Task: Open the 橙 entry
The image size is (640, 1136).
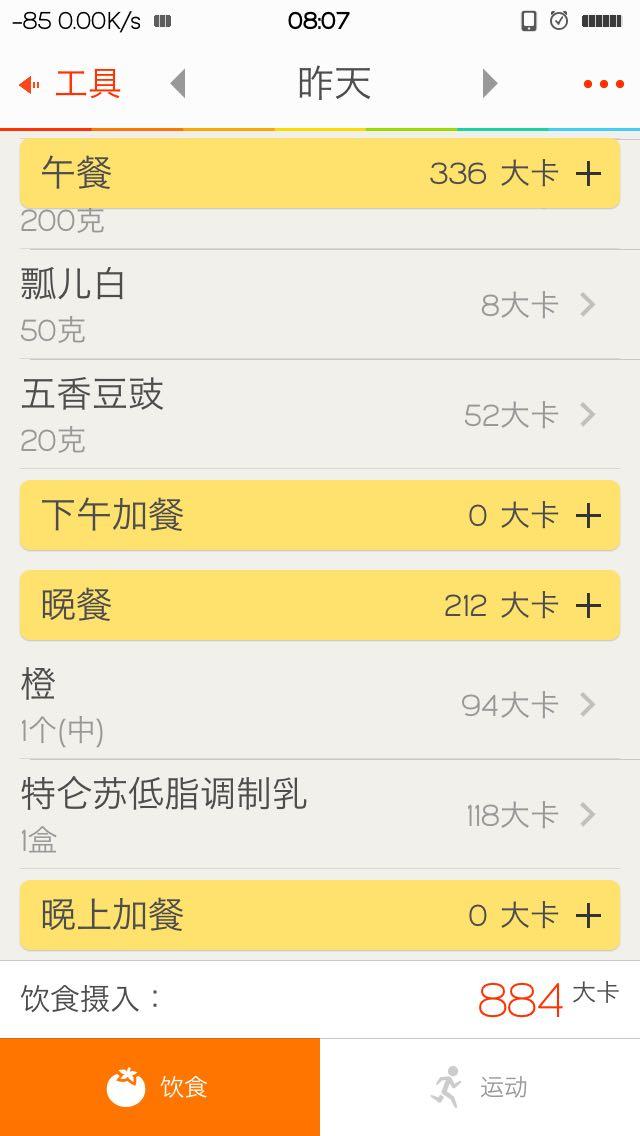Action: pos(320,704)
